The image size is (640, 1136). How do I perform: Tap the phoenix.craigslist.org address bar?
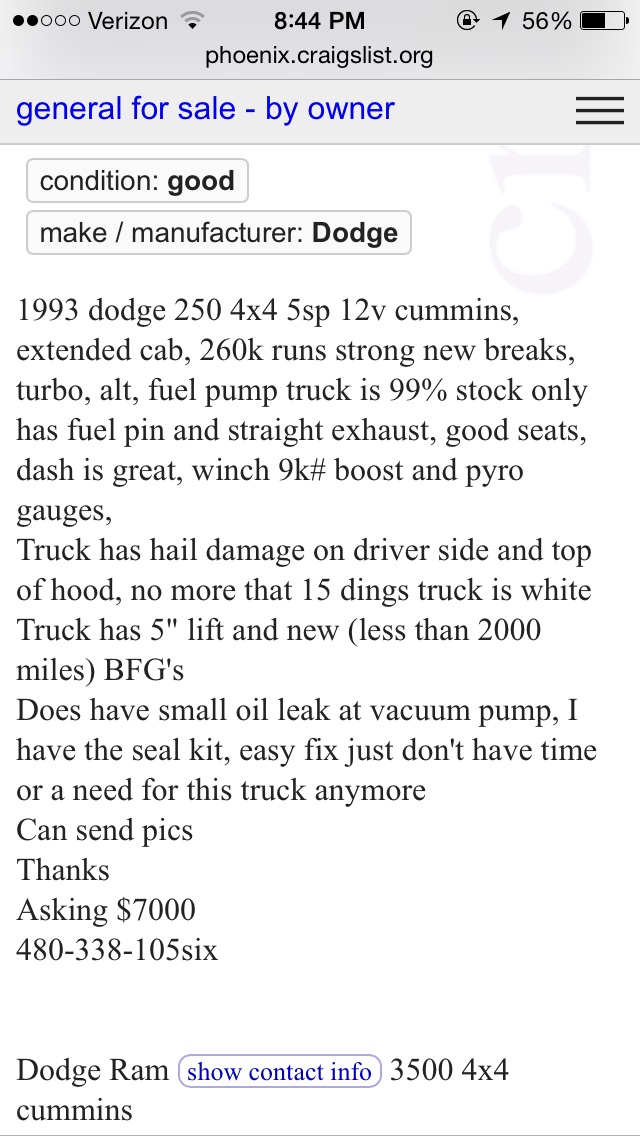319,56
